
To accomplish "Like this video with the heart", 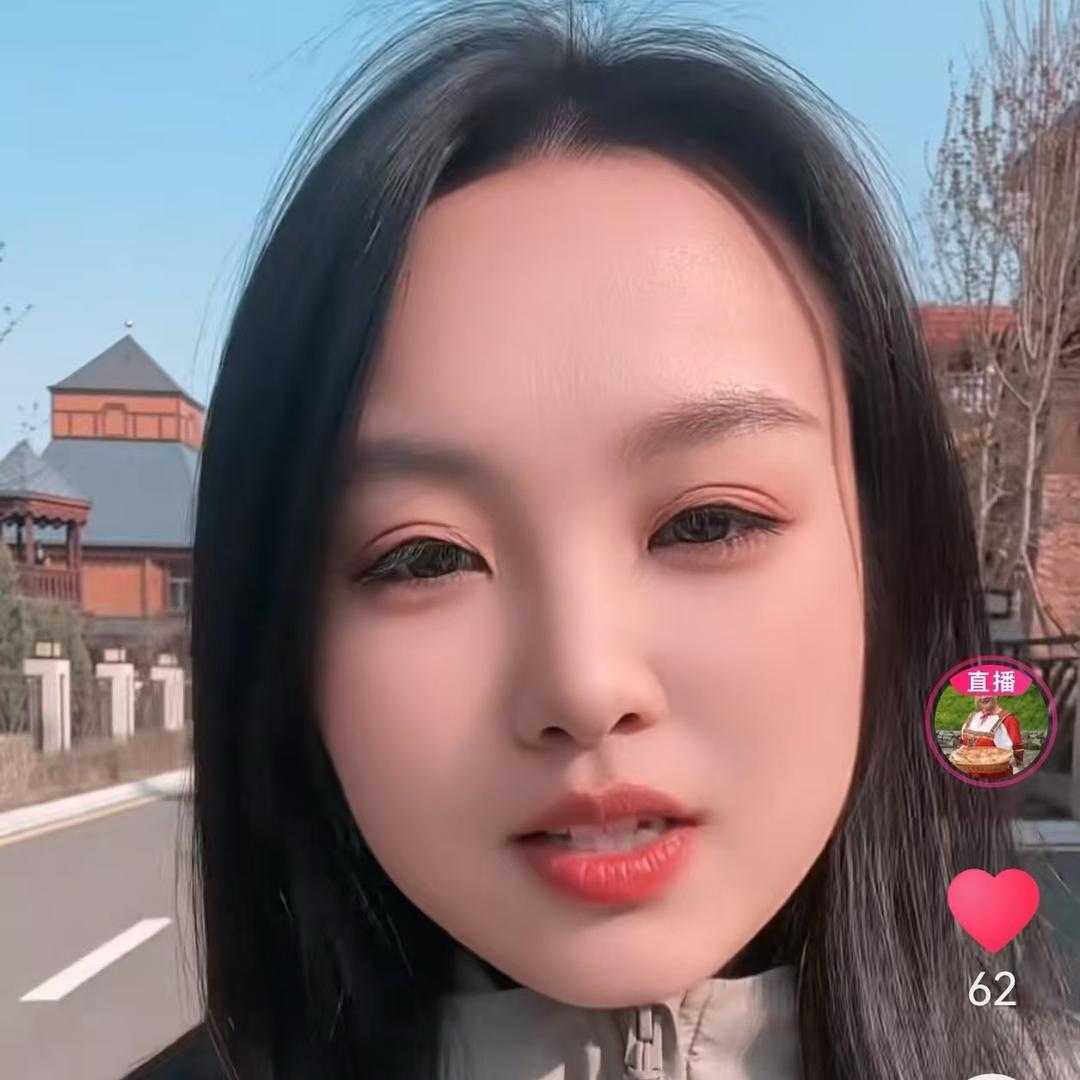I will 993,908.
